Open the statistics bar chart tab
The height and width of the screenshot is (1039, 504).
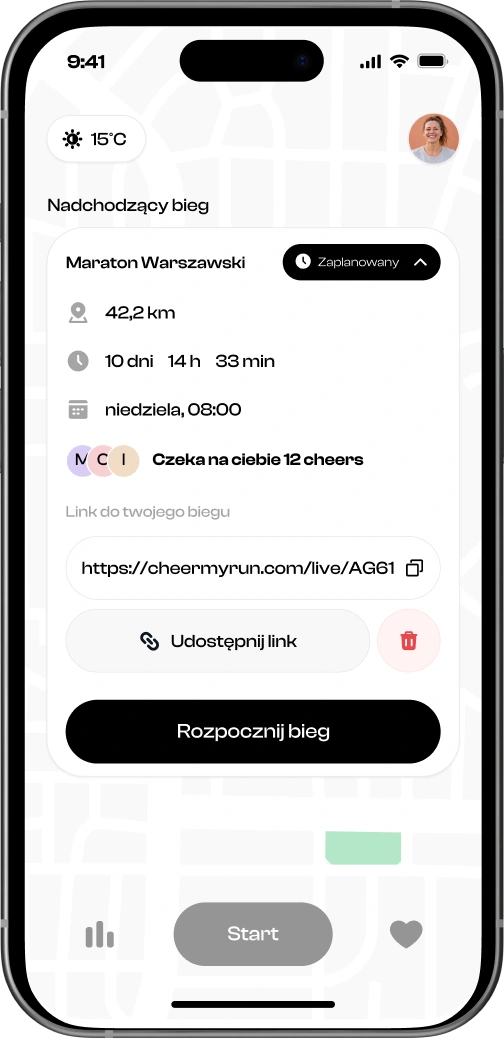[x=99, y=934]
